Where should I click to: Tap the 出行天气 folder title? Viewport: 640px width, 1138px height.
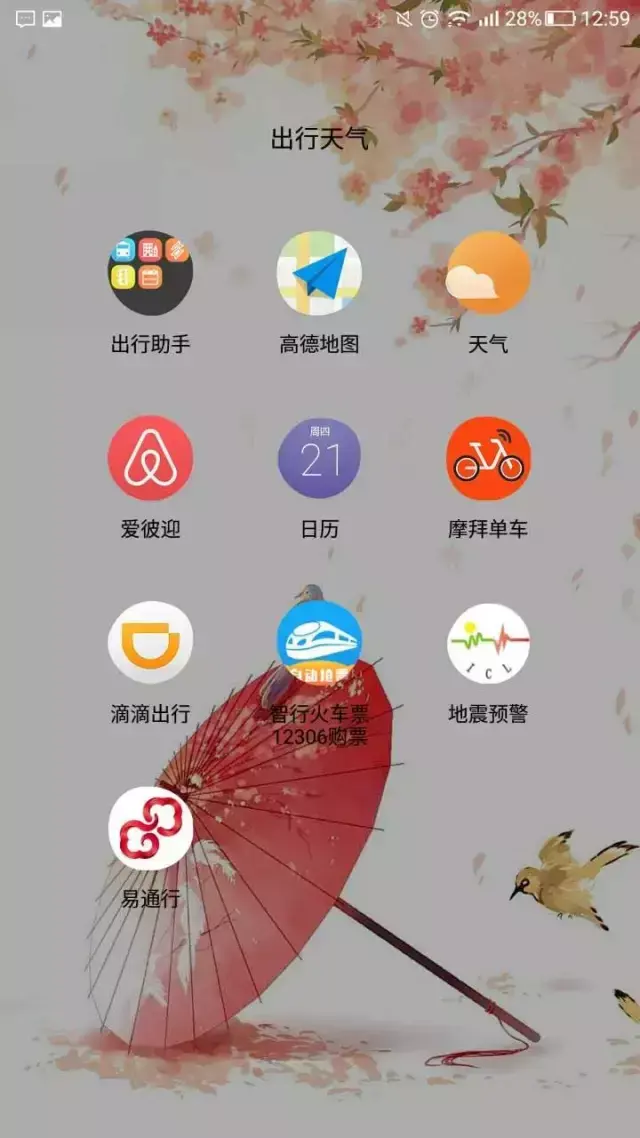(x=319, y=139)
